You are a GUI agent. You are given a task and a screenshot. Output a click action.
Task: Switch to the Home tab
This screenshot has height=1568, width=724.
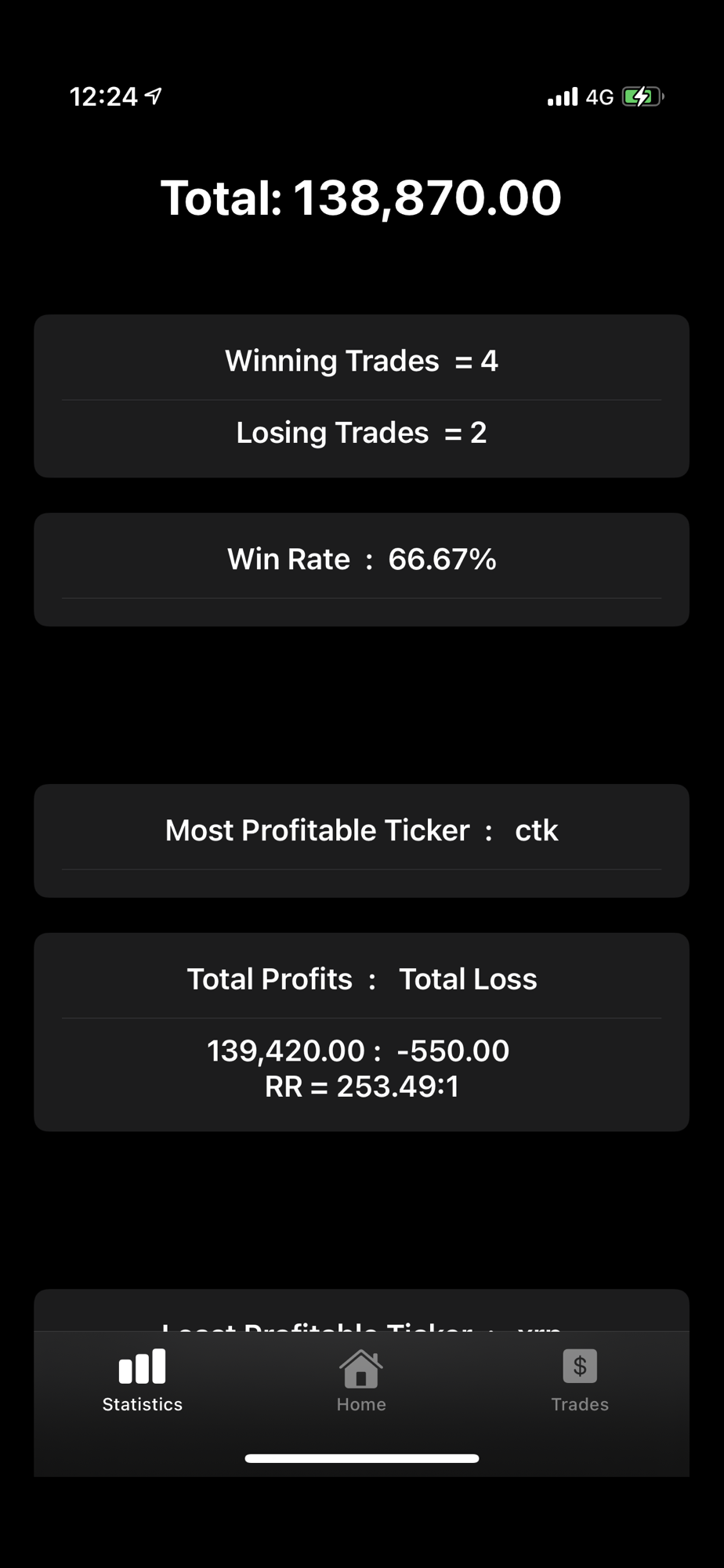361,1381
